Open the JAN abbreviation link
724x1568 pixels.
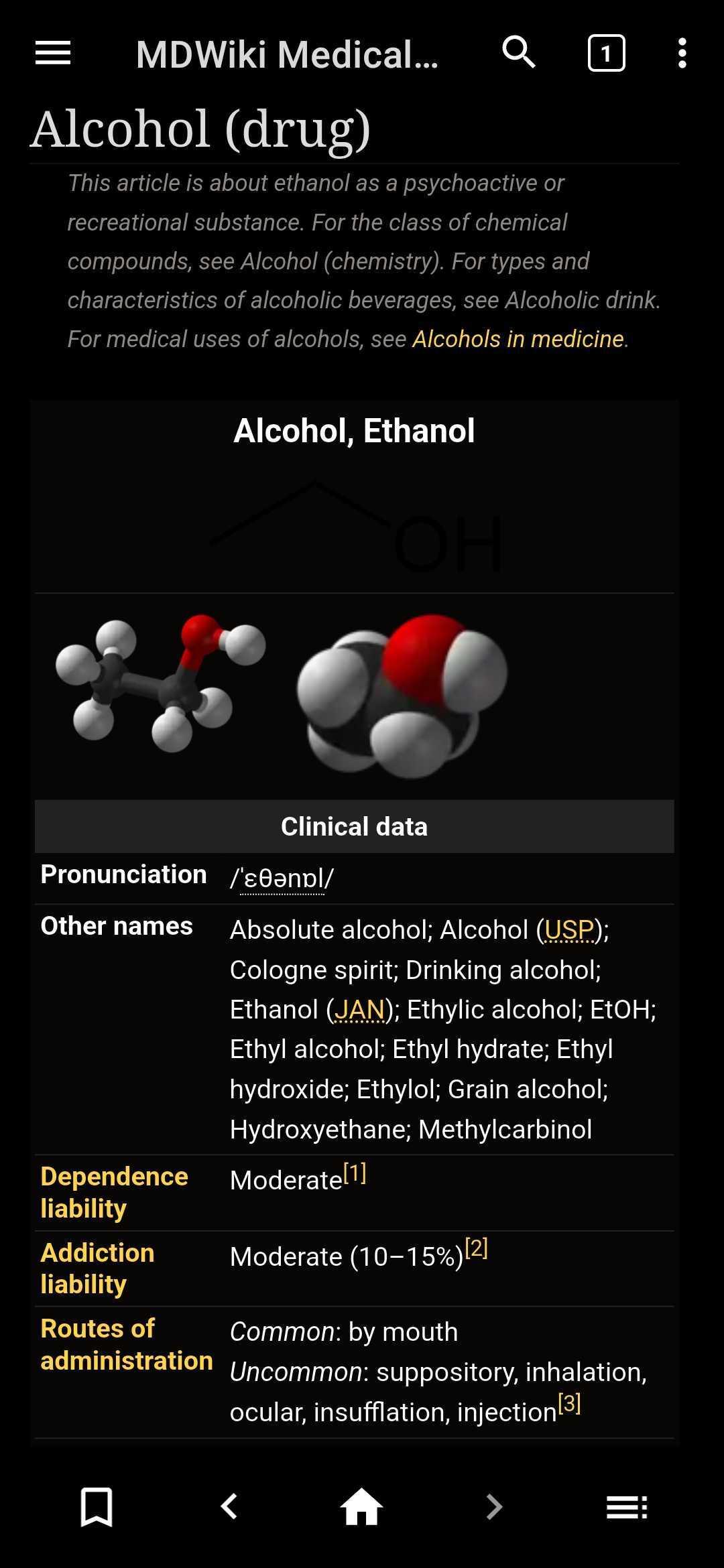[x=359, y=1010]
